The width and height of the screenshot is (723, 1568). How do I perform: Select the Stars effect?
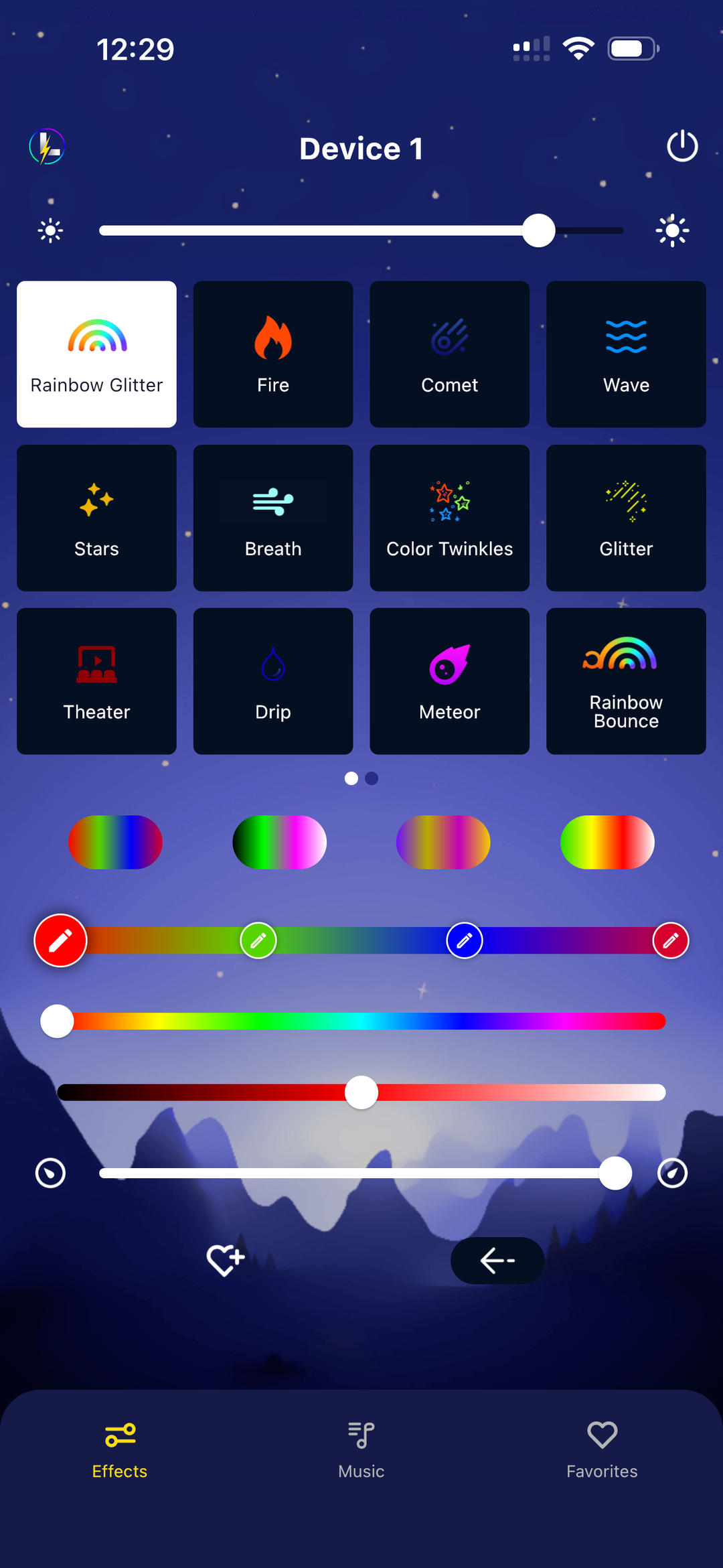[x=96, y=518]
